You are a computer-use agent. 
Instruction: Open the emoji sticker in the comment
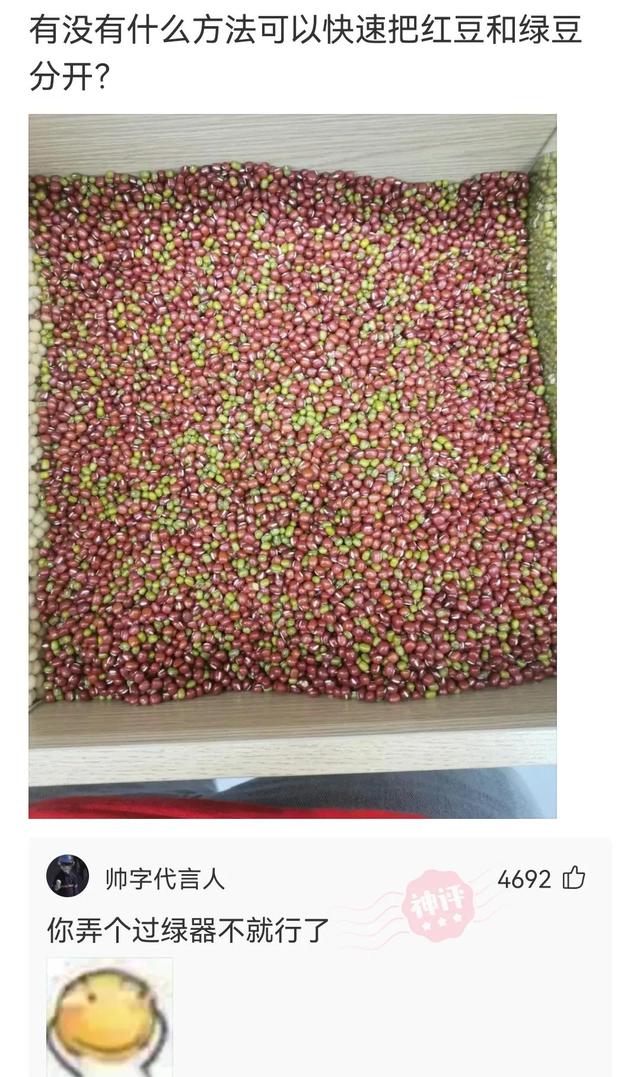click(110, 1015)
